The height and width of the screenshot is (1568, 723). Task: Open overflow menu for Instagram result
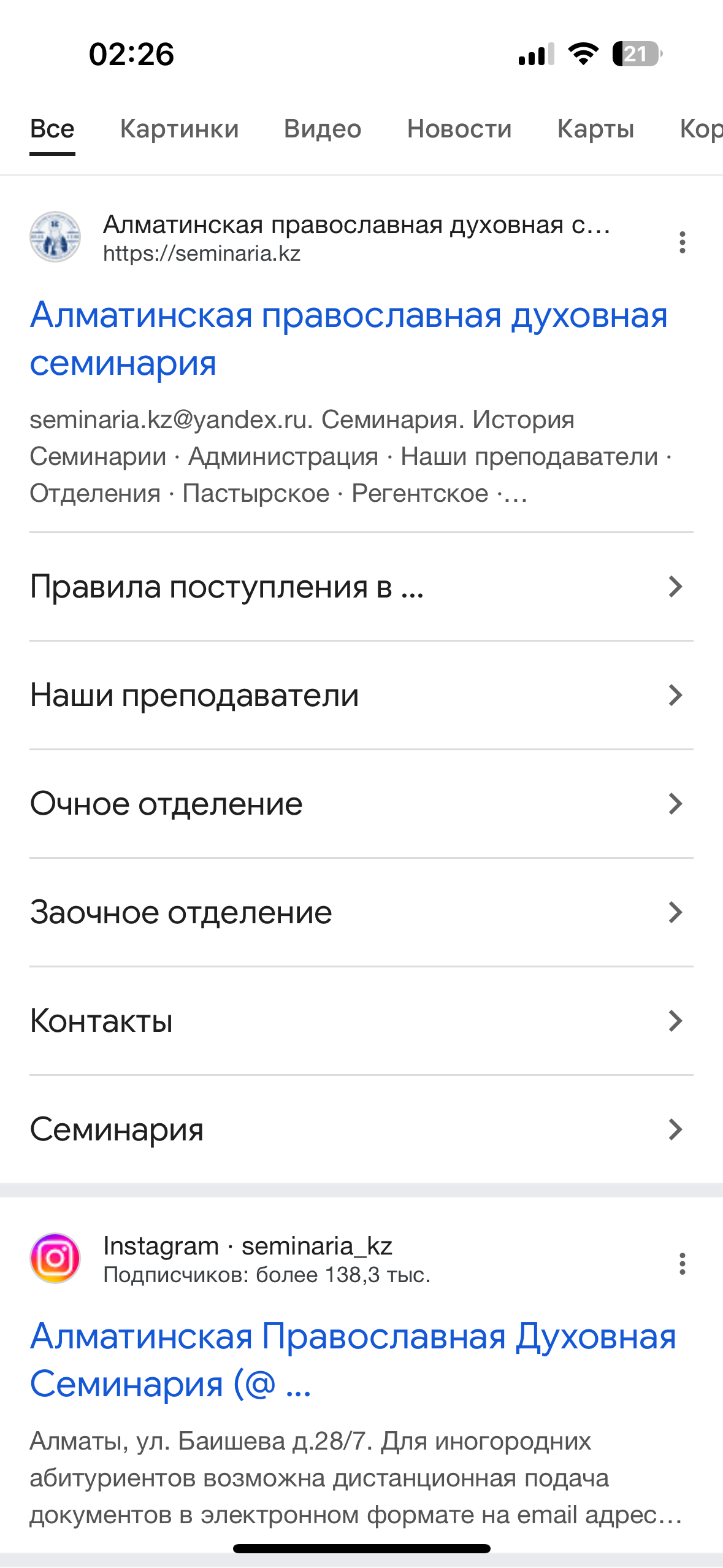coord(682,1264)
